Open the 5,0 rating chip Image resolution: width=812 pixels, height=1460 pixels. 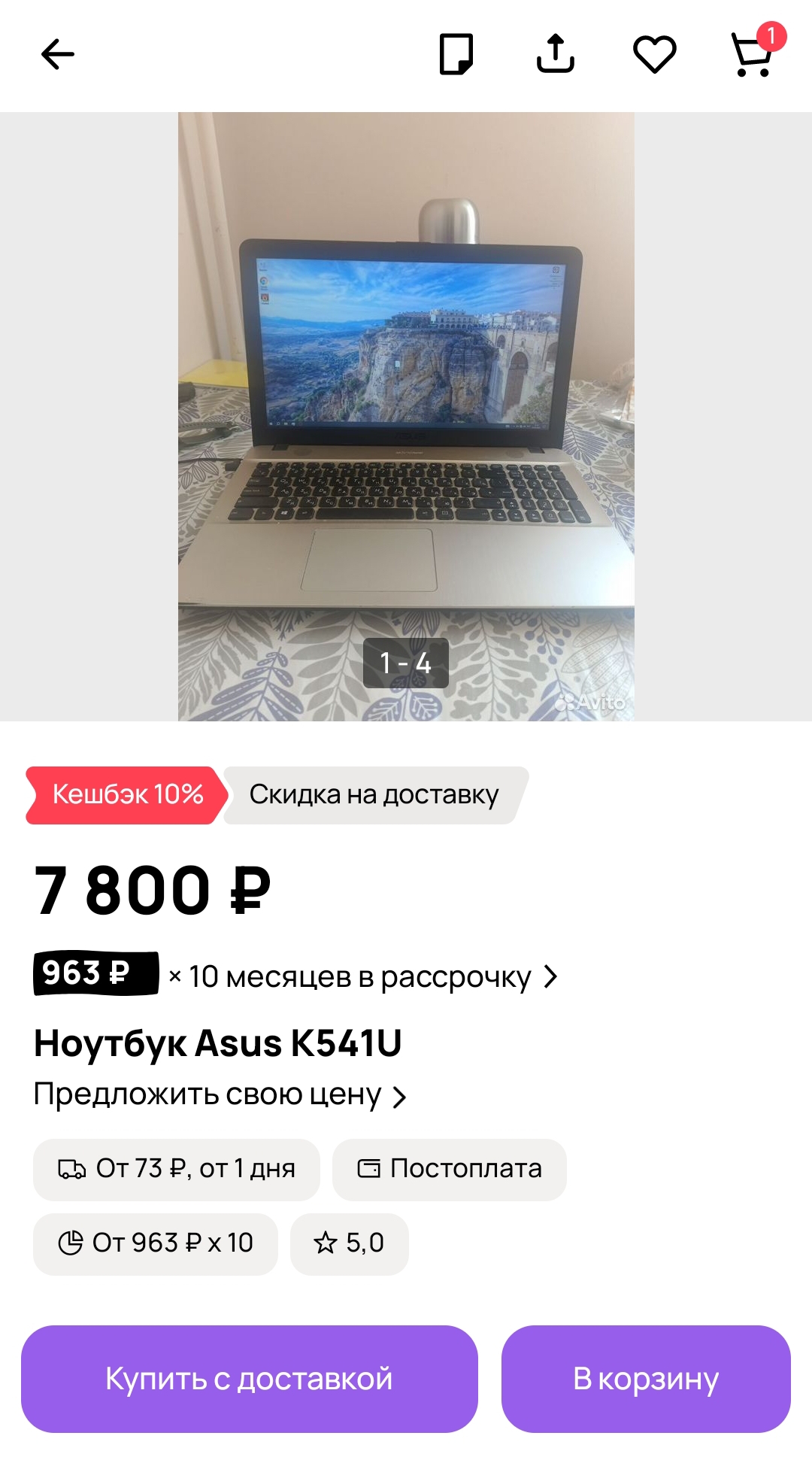349,1243
